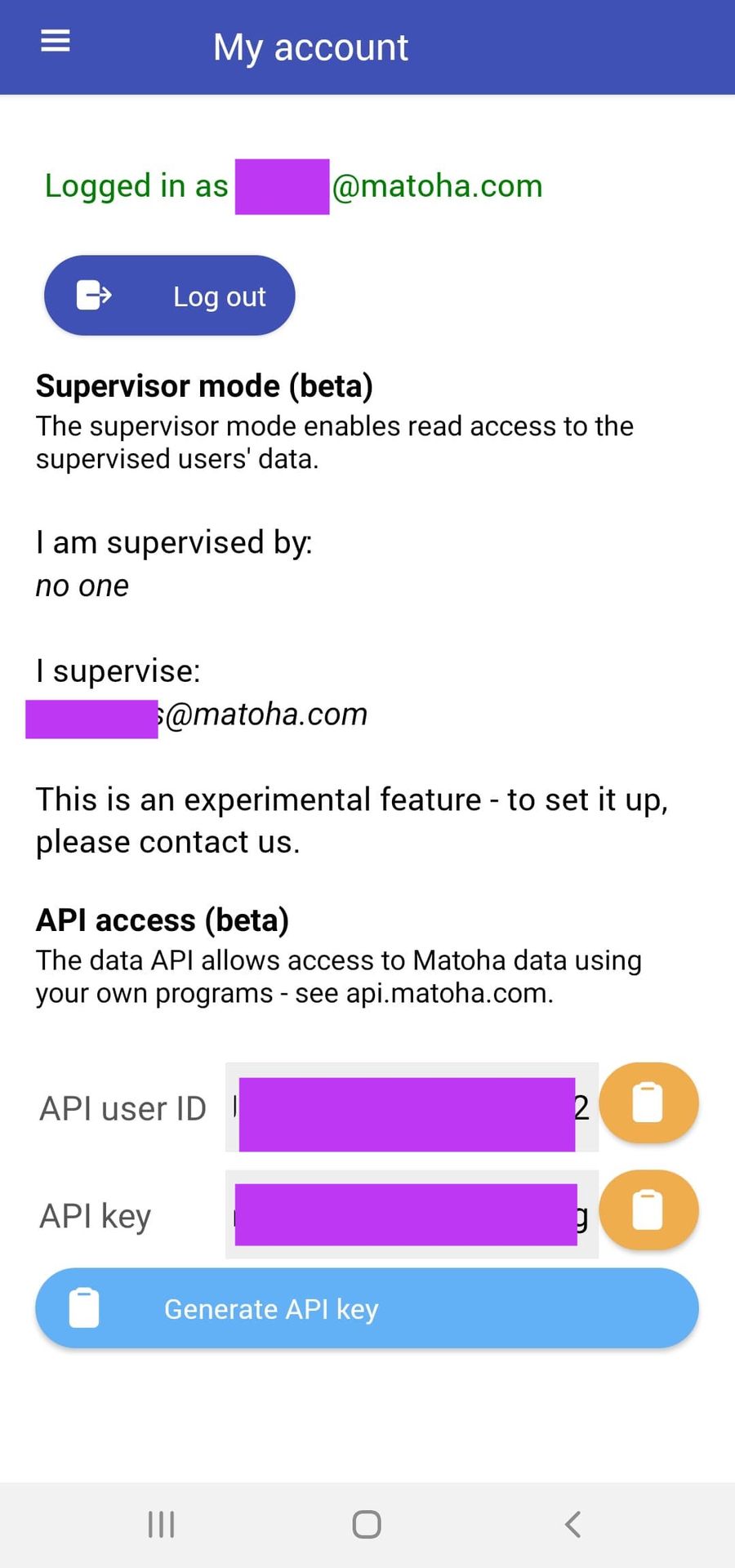Click the Supervisor mode (beta) heading
The width and height of the screenshot is (735, 1568).
[x=203, y=385]
